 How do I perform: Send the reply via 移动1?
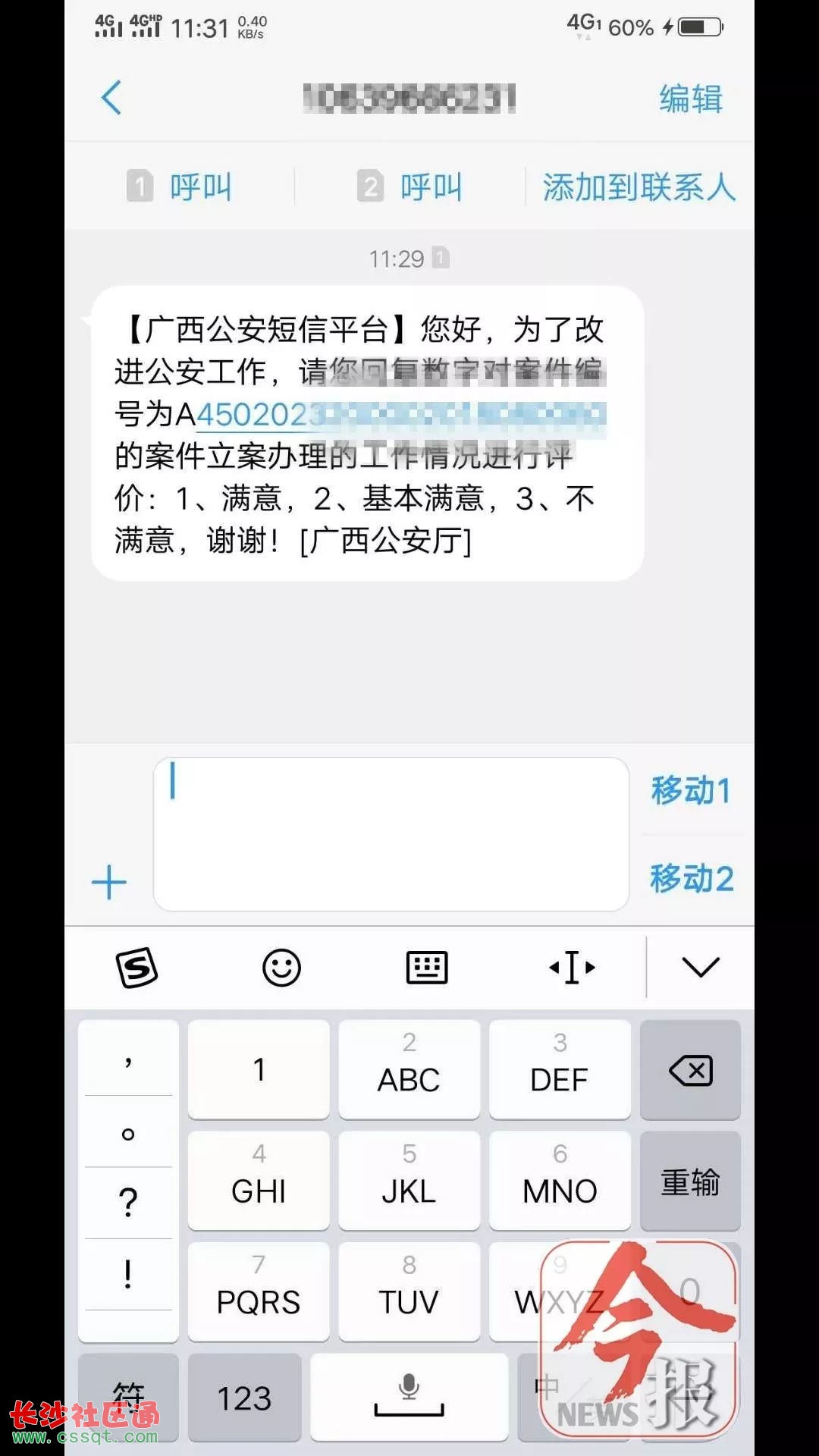tap(690, 790)
